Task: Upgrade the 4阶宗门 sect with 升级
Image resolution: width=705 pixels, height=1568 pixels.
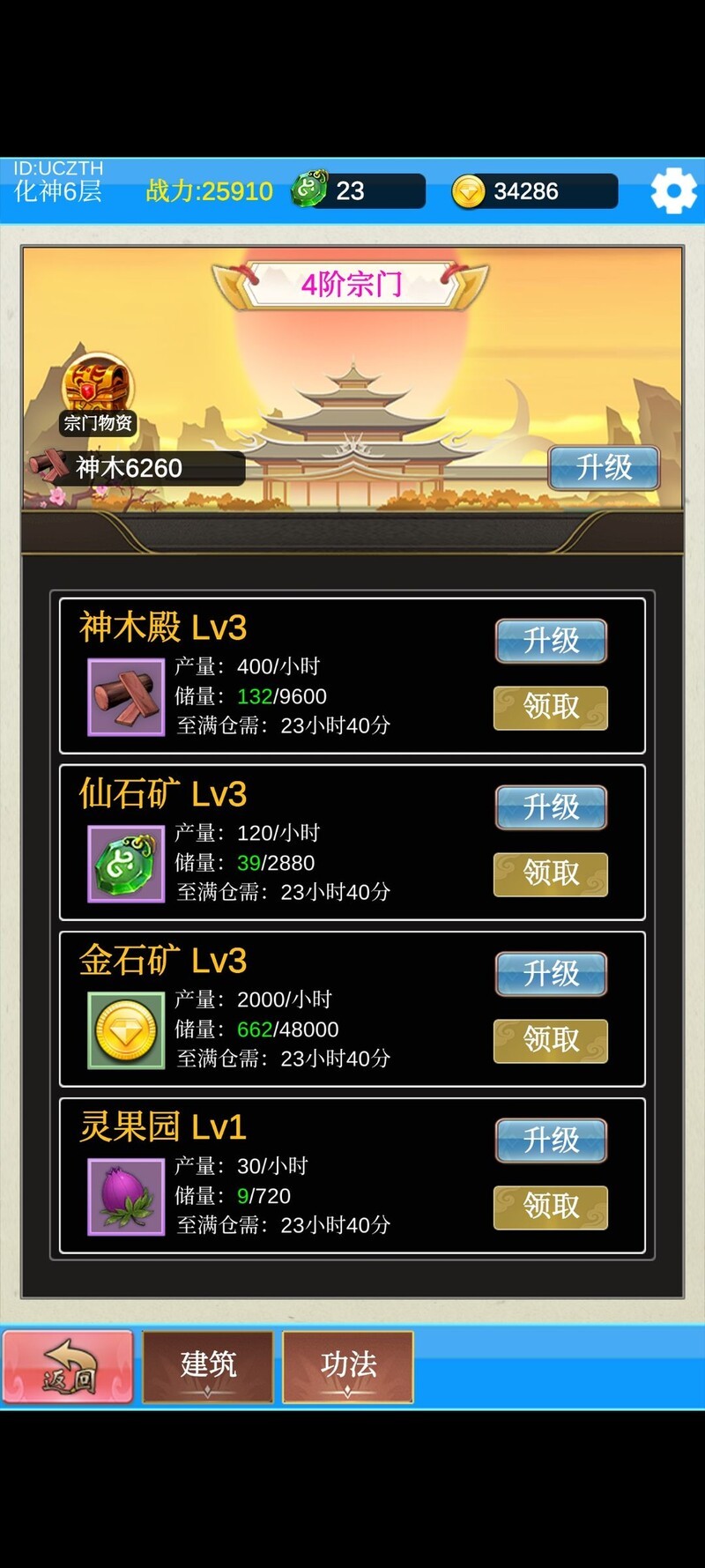Action: [x=604, y=467]
